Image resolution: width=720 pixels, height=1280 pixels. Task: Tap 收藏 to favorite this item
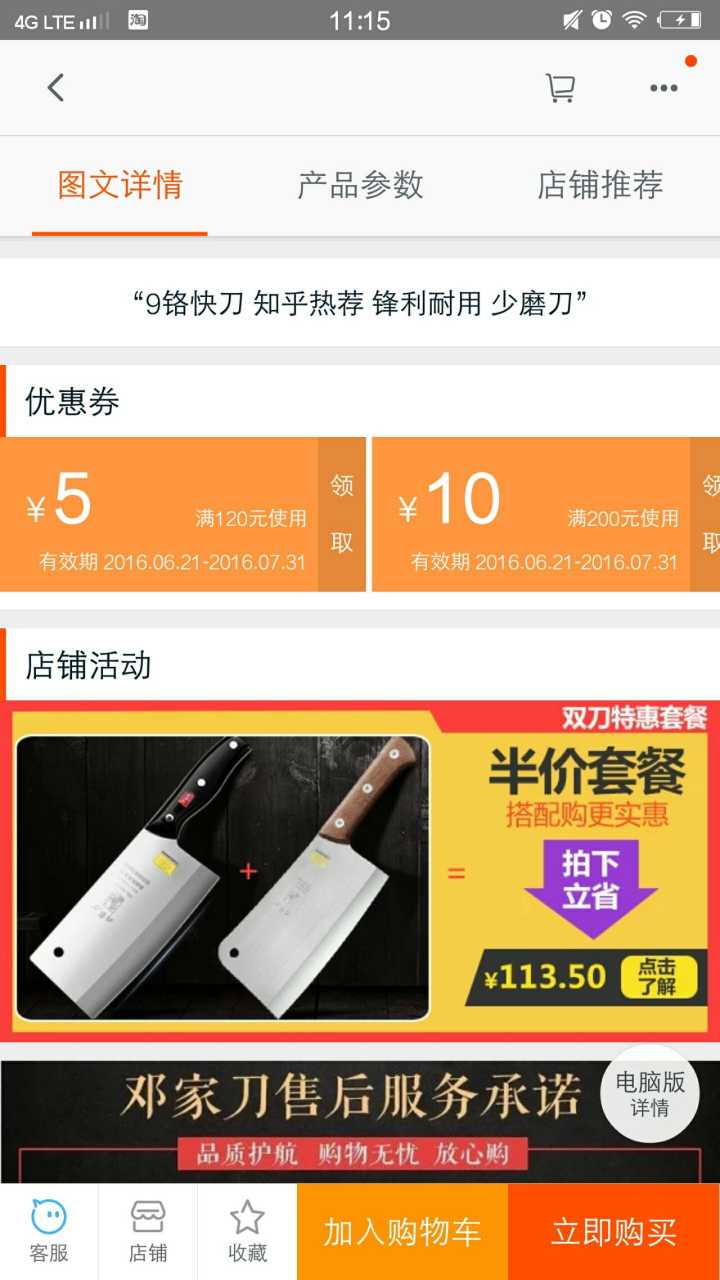(247, 1232)
